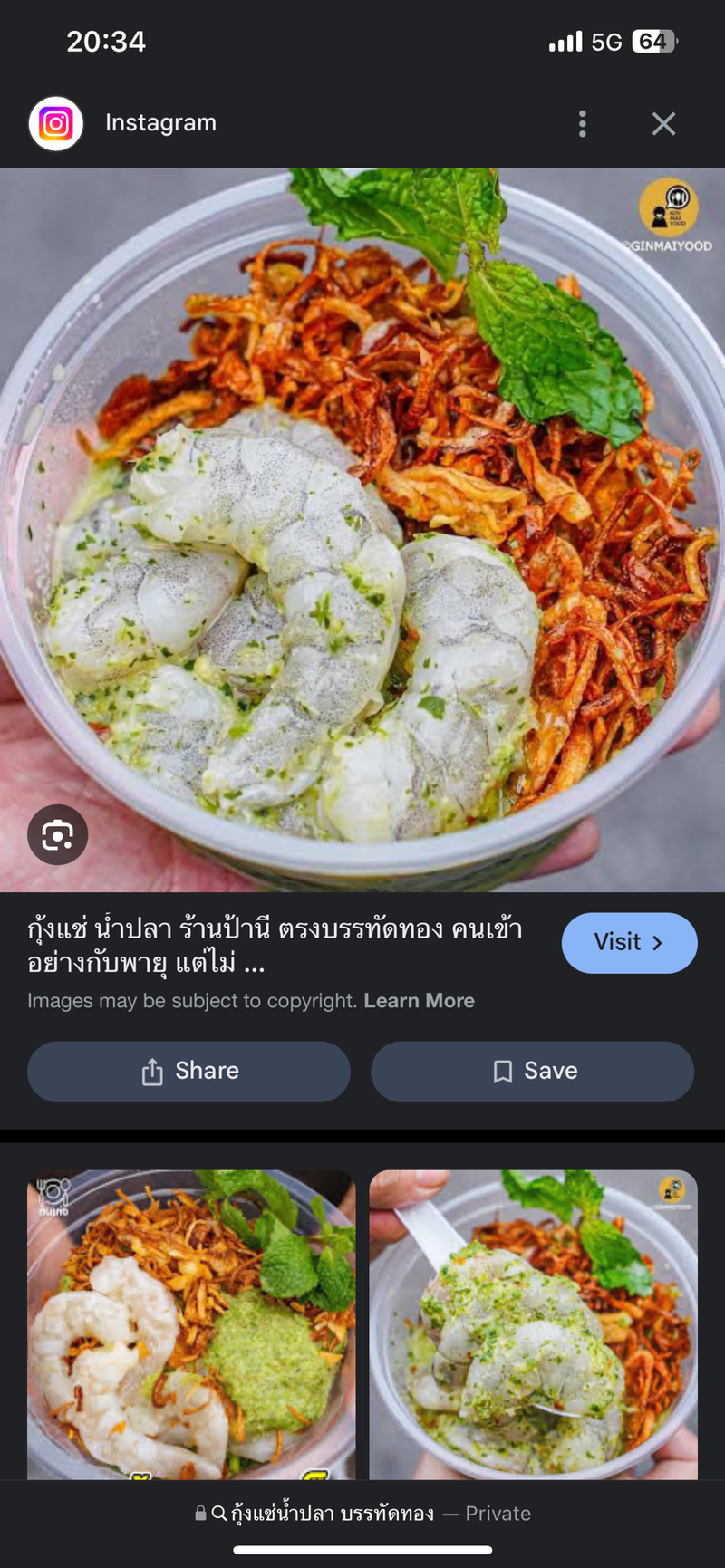Visit the Instagram source page
The height and width of the screenshot is (1568, 725).
[629, 943]
